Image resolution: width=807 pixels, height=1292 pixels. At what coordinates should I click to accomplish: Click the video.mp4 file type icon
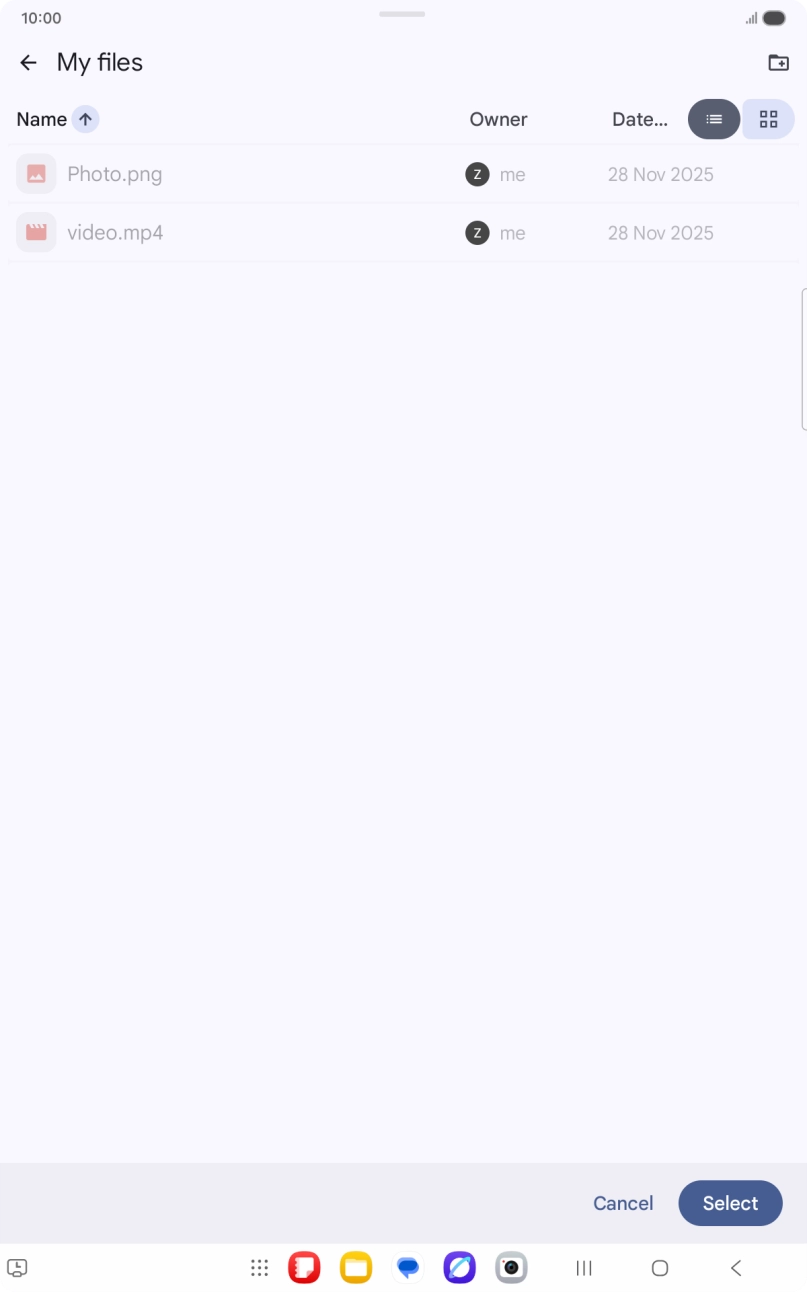[36, 232]
